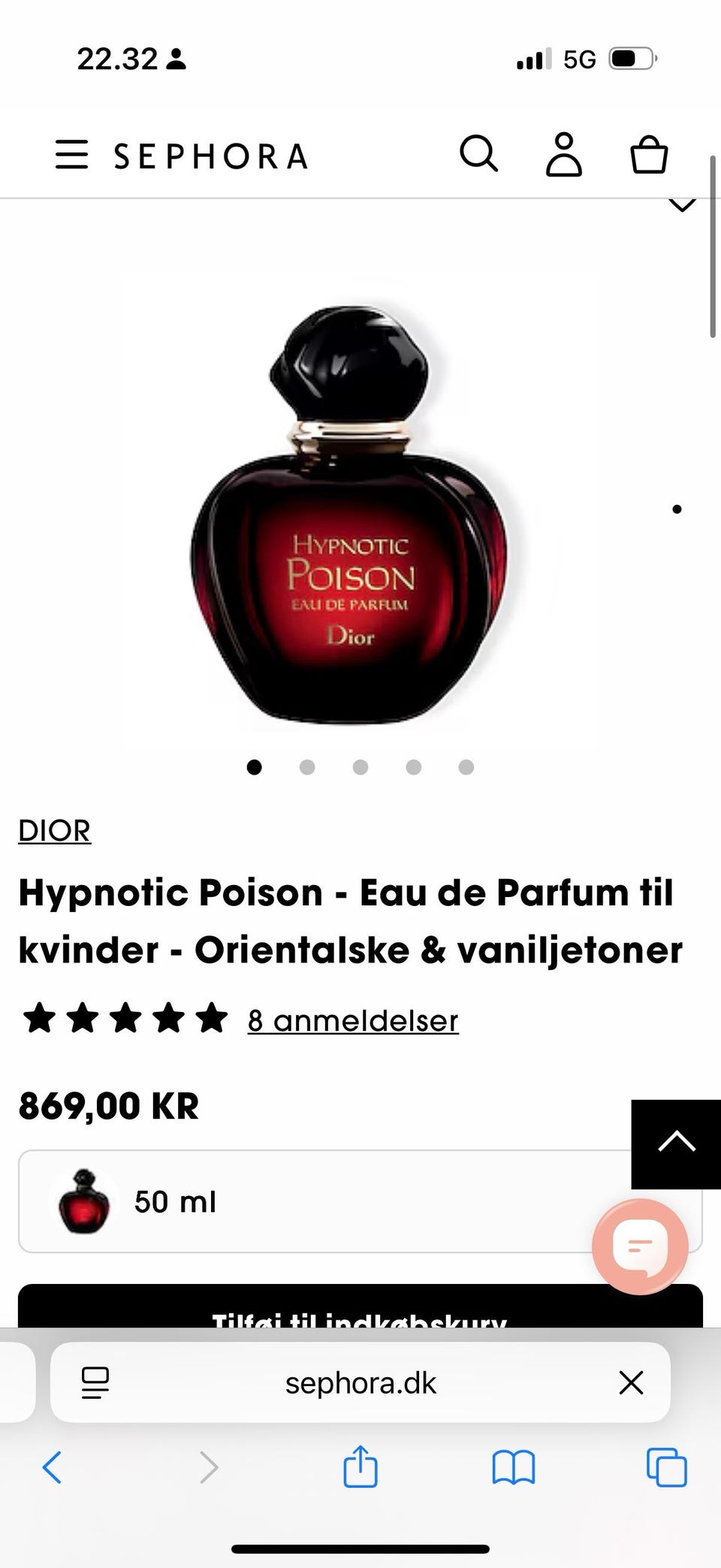Open the search magnifier icon
721x1568 pixels.
478,154
